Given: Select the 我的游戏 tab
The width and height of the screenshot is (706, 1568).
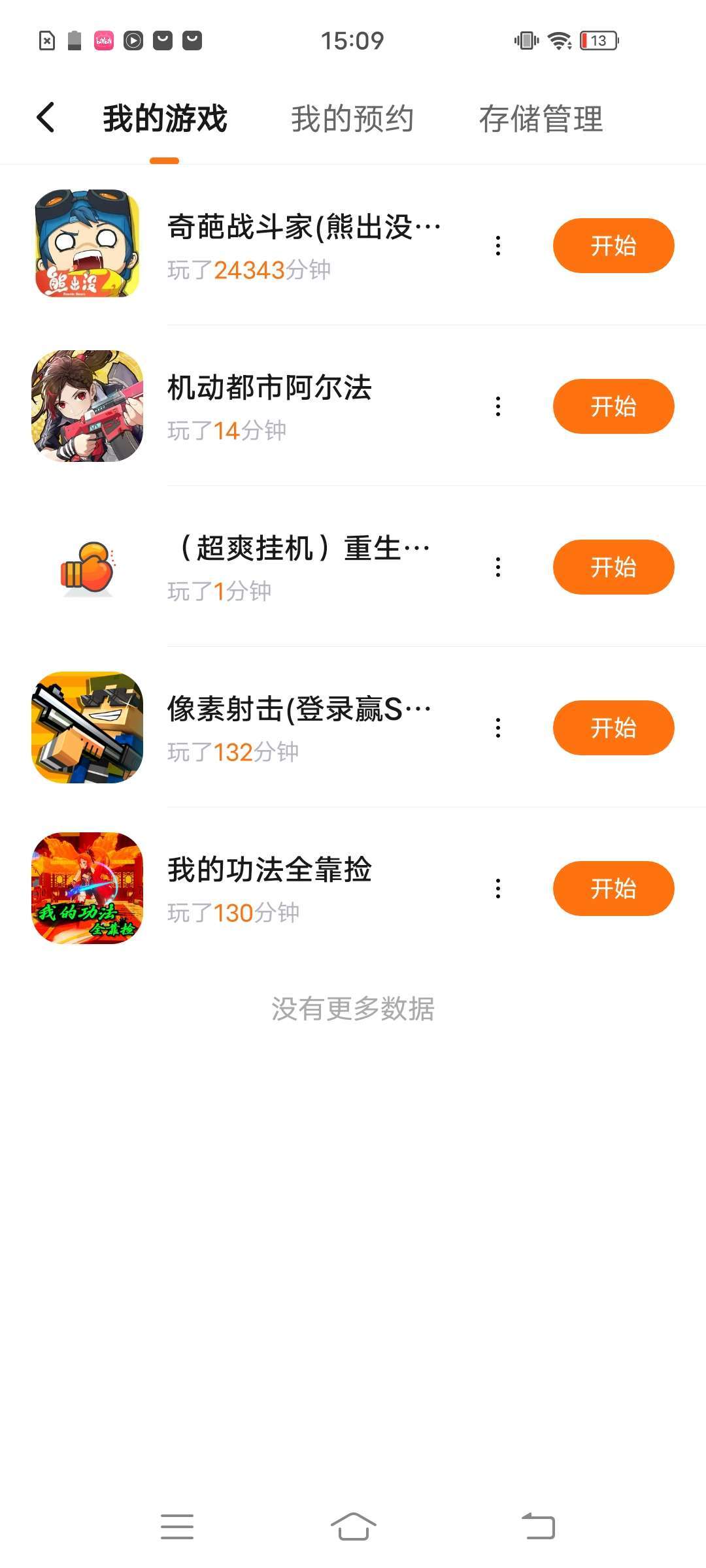Looking at the screenshot, I should point(165,119).
